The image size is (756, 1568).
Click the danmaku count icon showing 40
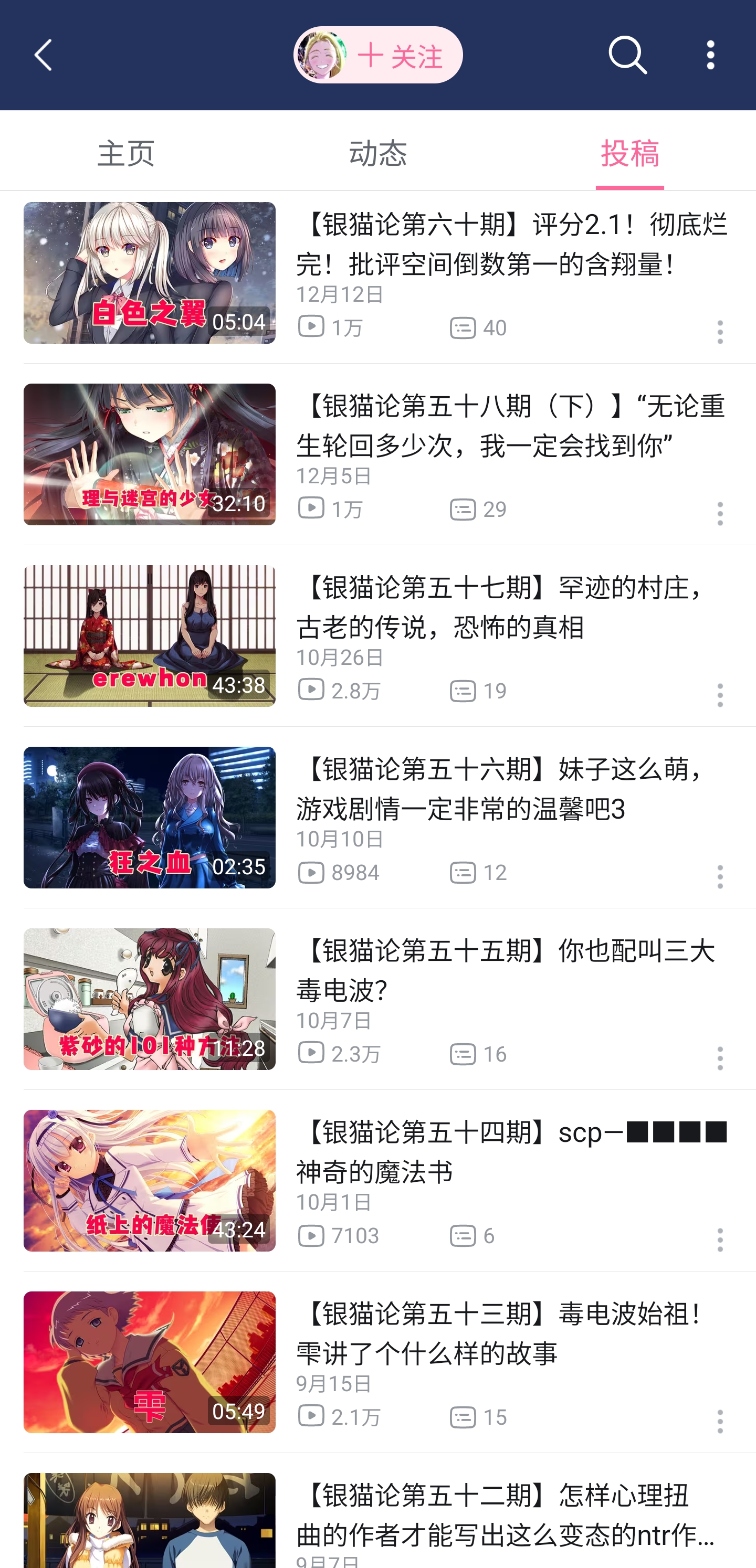click(x=464, y=327)
